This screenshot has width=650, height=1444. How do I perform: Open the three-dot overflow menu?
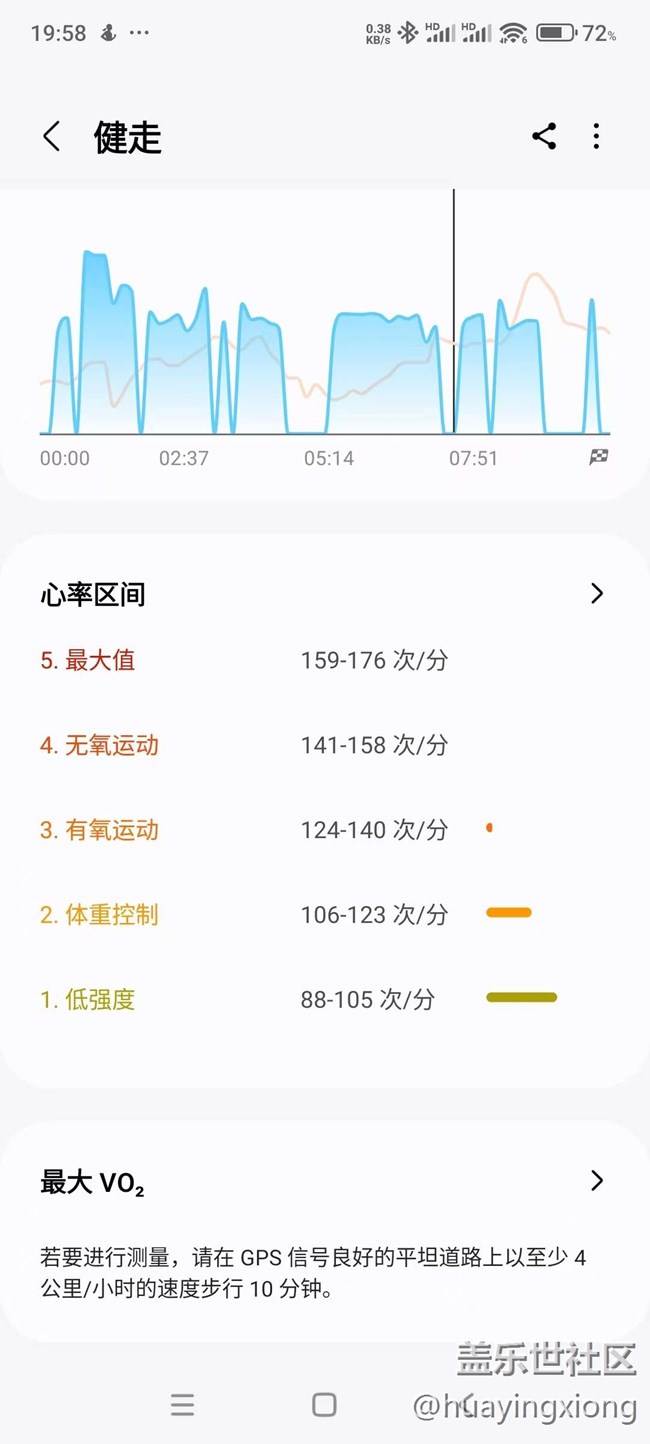[596, 137]
